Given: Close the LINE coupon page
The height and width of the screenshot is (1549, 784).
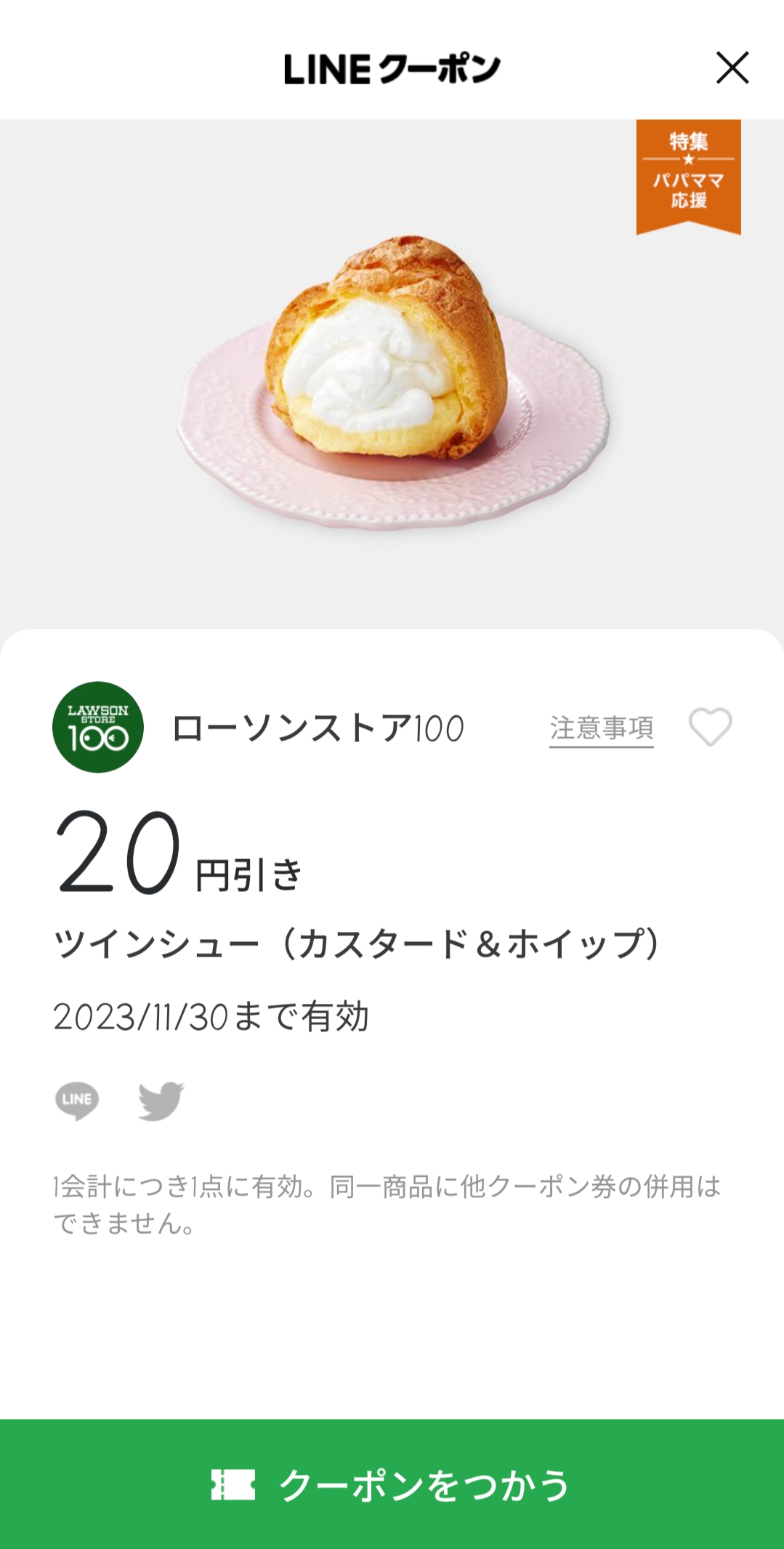Looking at the screenshot, I should click(x=732, y=68).
